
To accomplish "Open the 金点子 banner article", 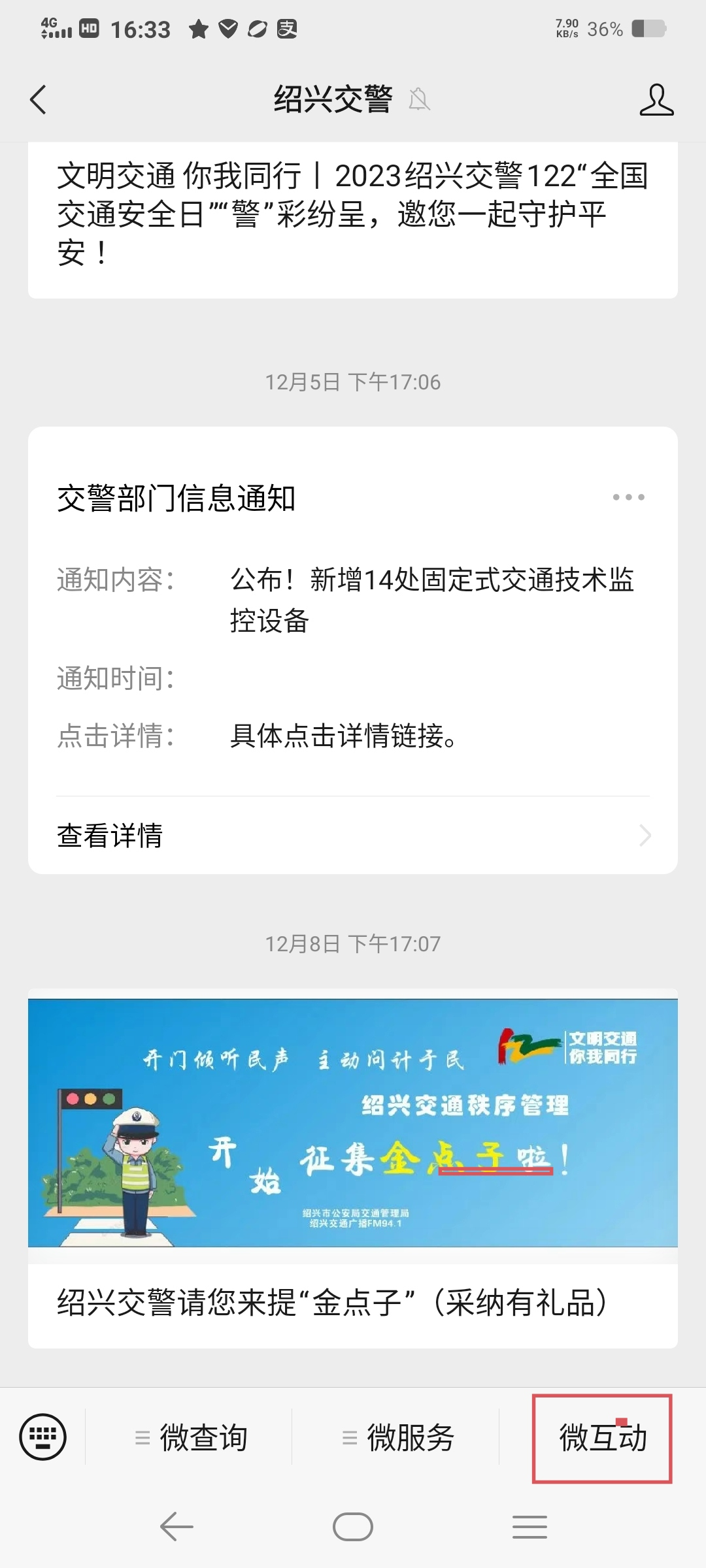I will click(x=352, y=1124).
